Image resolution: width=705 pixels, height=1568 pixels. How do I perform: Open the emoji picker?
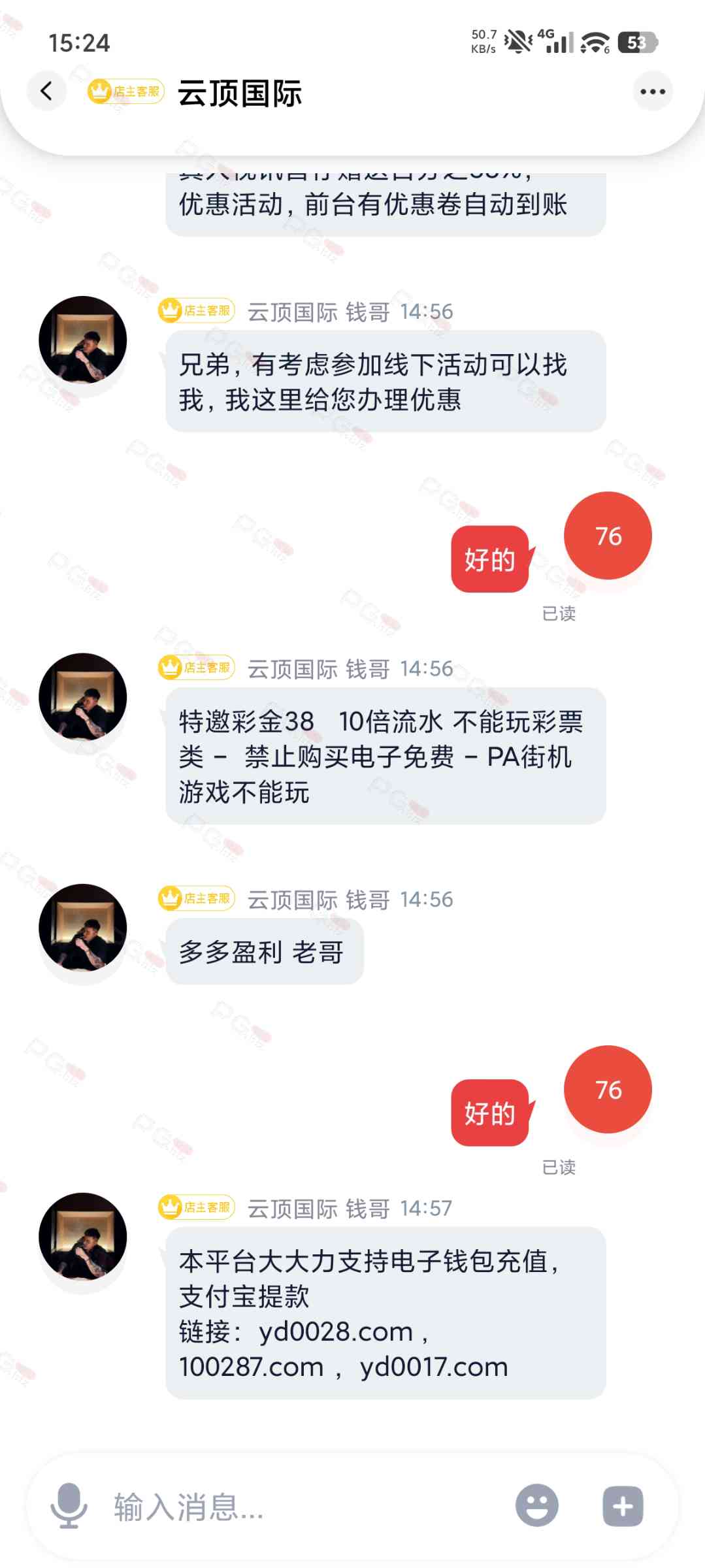[x=536, y=1506]
